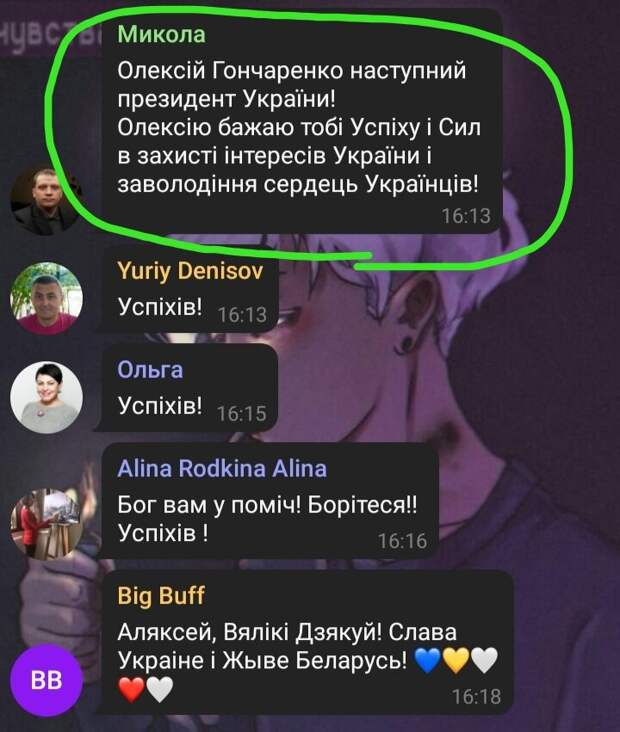Tap sender name Big Buff

(x=161, y=596)
